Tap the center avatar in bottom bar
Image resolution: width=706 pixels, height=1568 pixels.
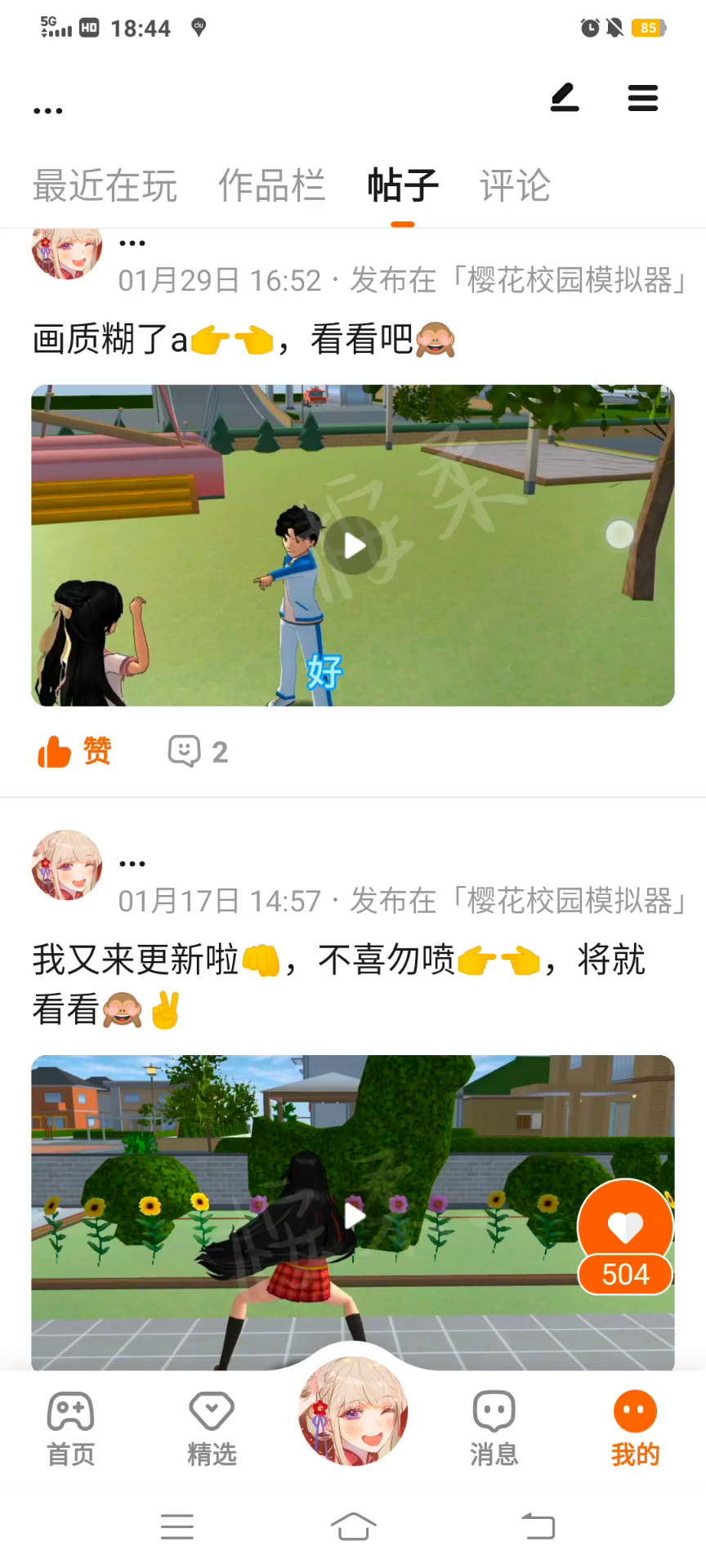[x=353, y=1411]
